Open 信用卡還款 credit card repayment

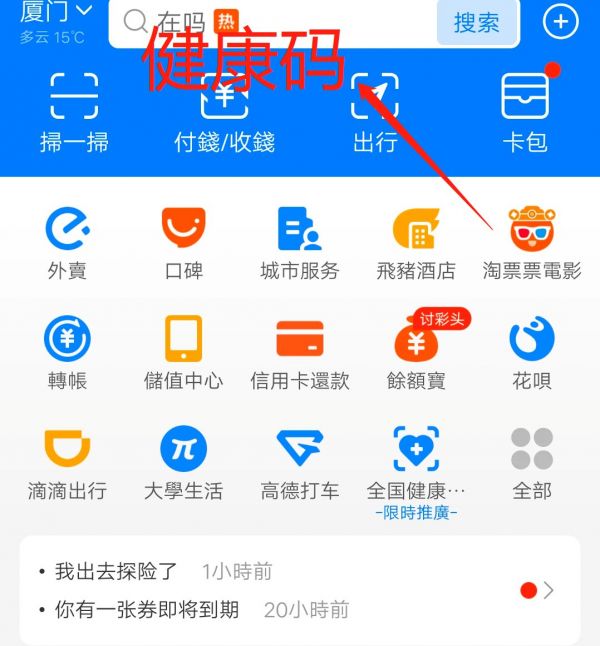tap(300, 353)
